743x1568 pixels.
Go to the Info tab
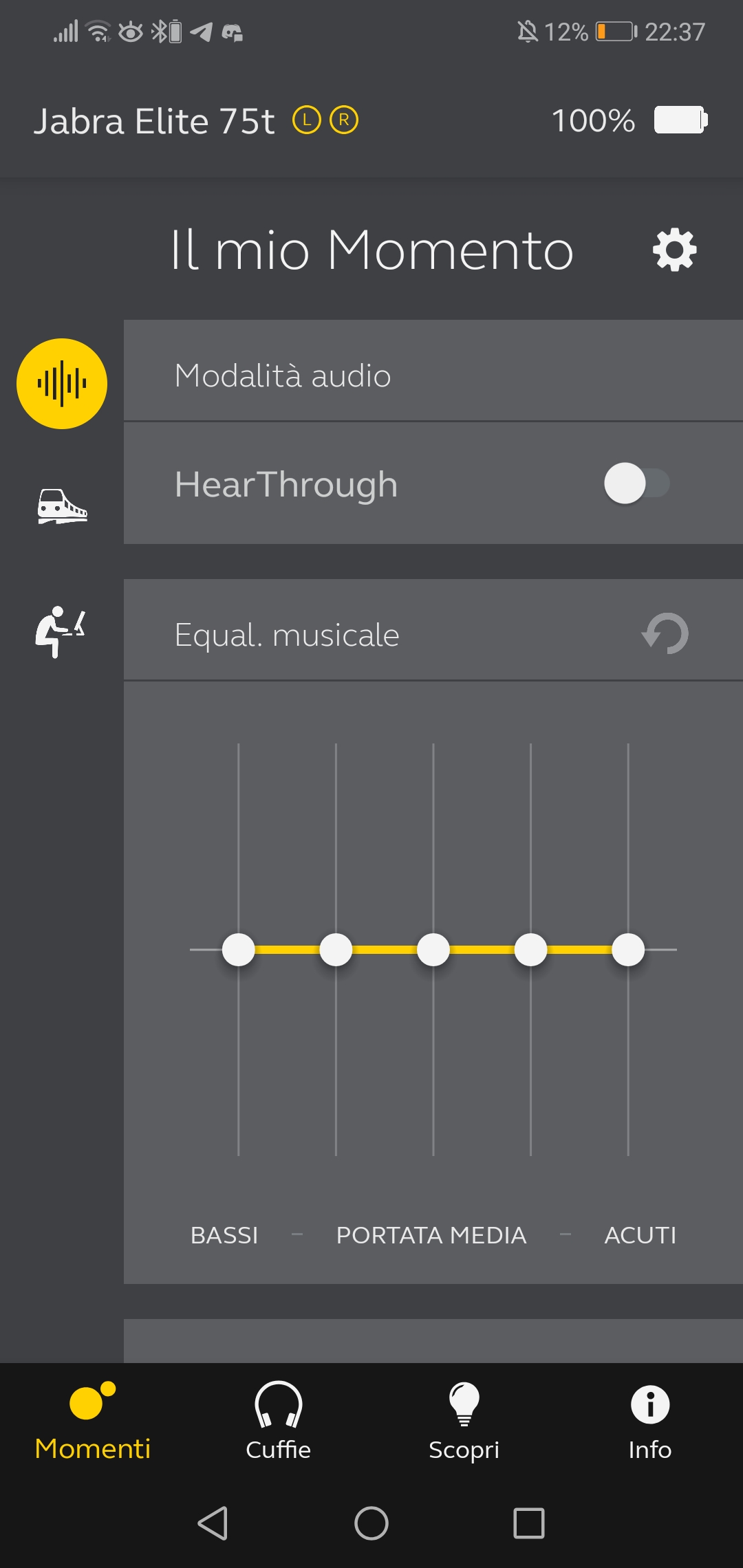click(x=650, y=1420)
